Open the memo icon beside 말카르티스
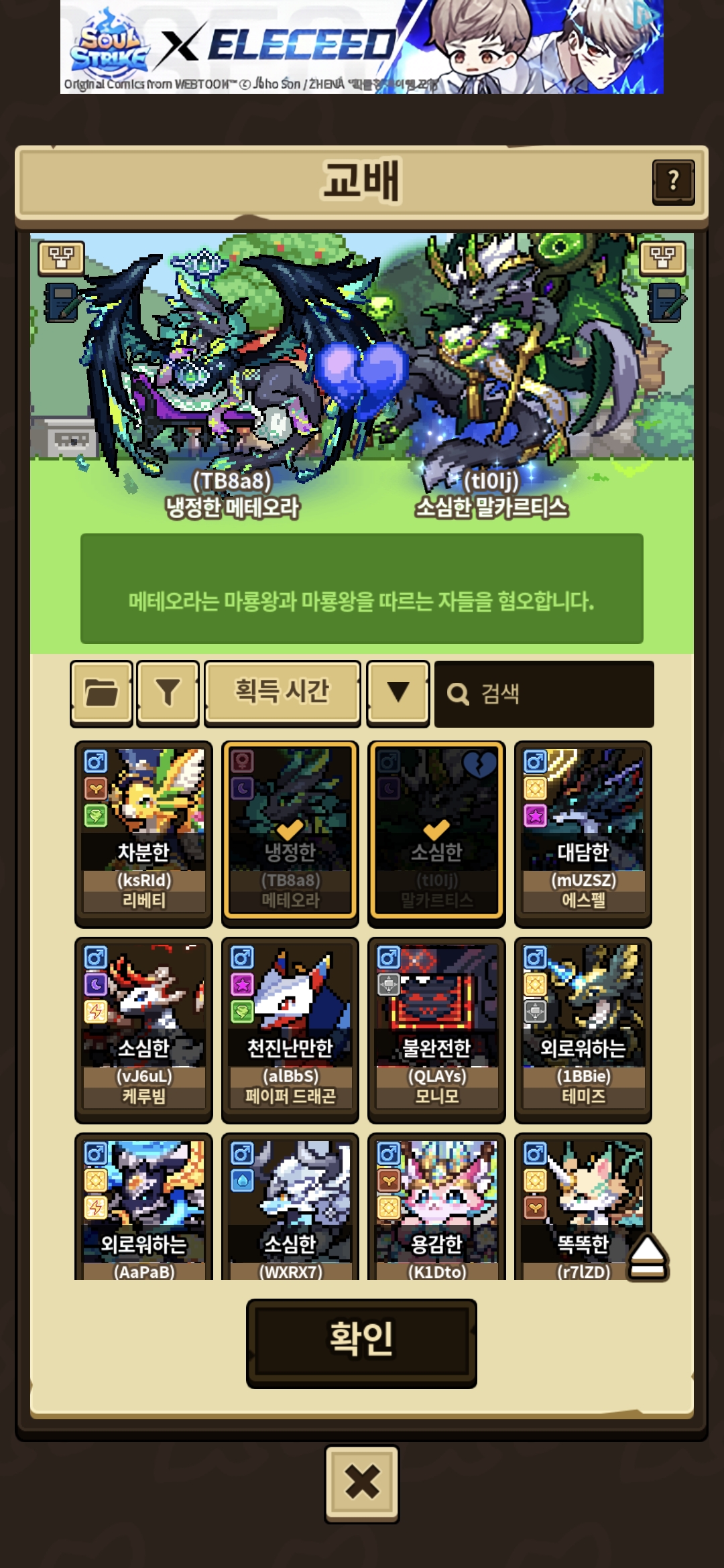This screenshot has width=724, height=1568. [666, 302]
